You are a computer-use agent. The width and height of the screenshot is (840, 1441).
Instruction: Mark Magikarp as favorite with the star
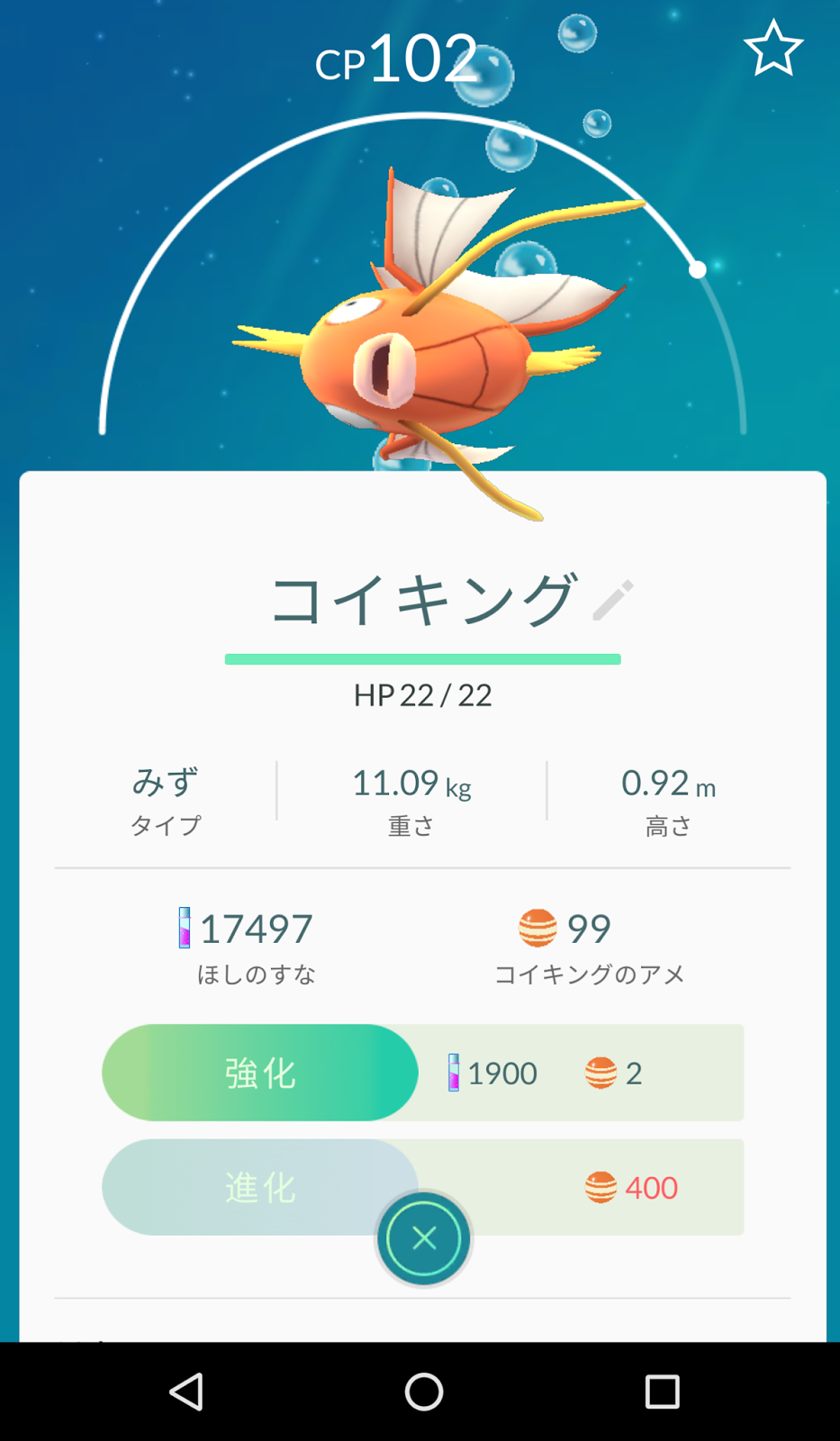[772, 50]
